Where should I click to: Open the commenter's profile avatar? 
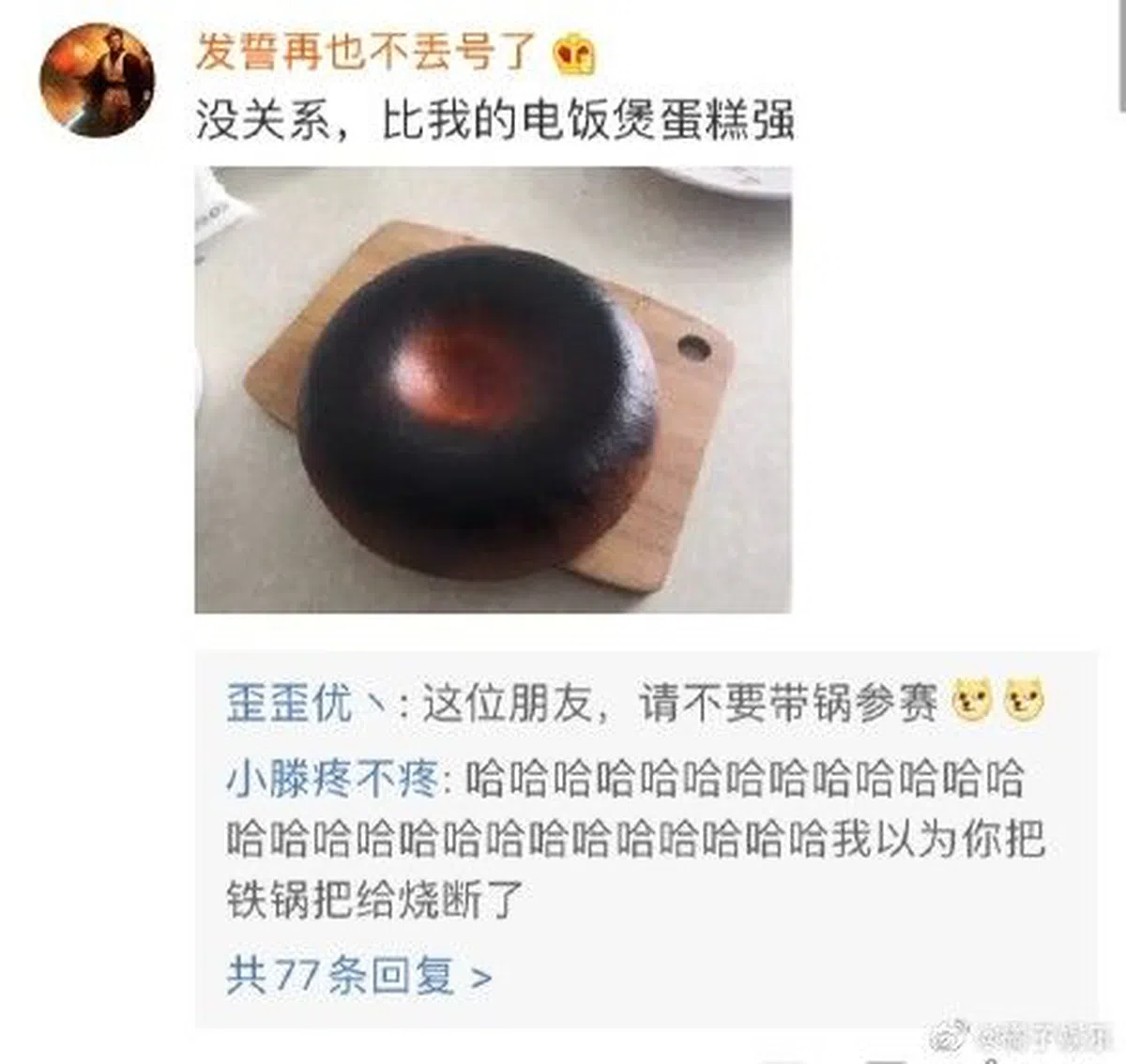click(x=97, y=81)
